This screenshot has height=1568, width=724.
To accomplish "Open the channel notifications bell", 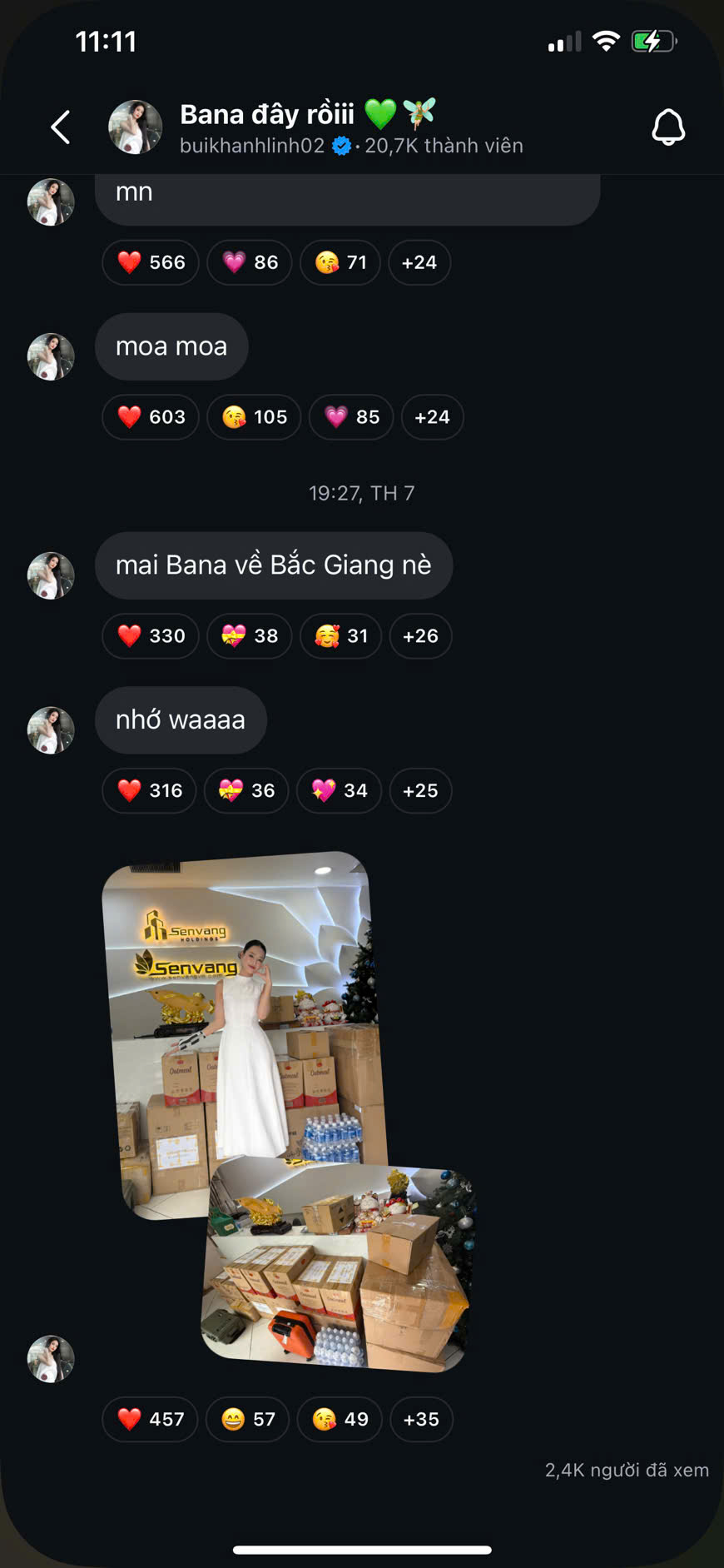I will click(667, 127).
